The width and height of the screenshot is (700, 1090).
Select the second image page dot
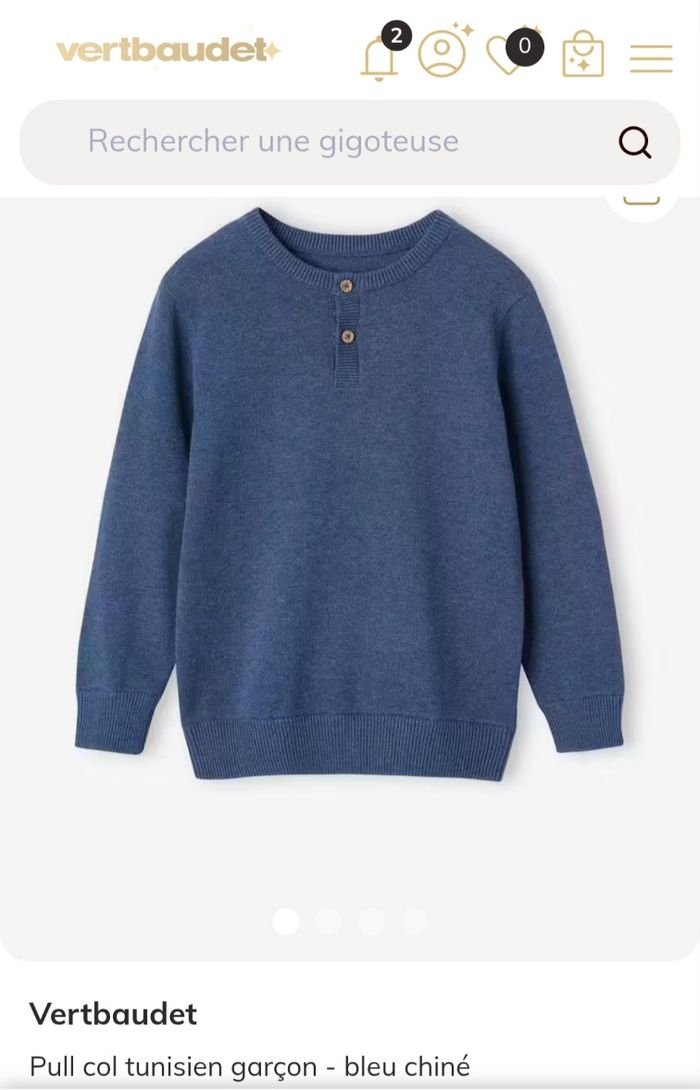tap(328, 921)
